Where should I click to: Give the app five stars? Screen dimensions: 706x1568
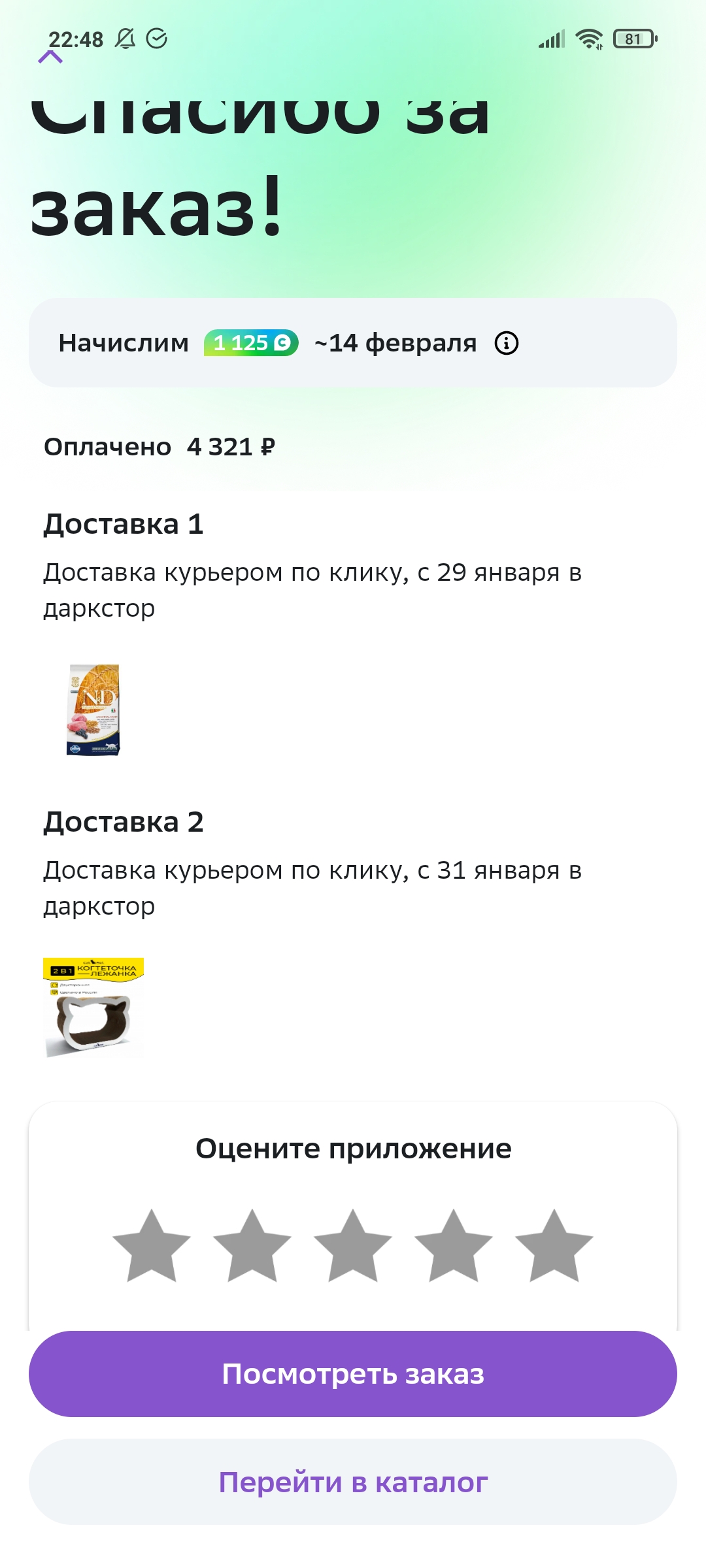coord(554,1247)
